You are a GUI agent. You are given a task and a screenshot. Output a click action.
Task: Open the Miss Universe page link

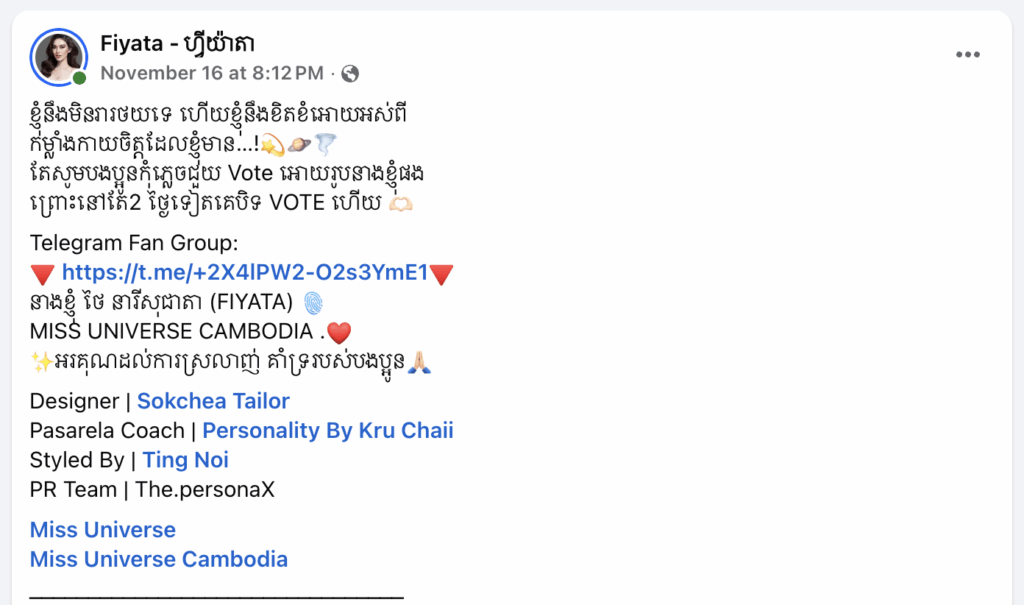pos(103,530)
